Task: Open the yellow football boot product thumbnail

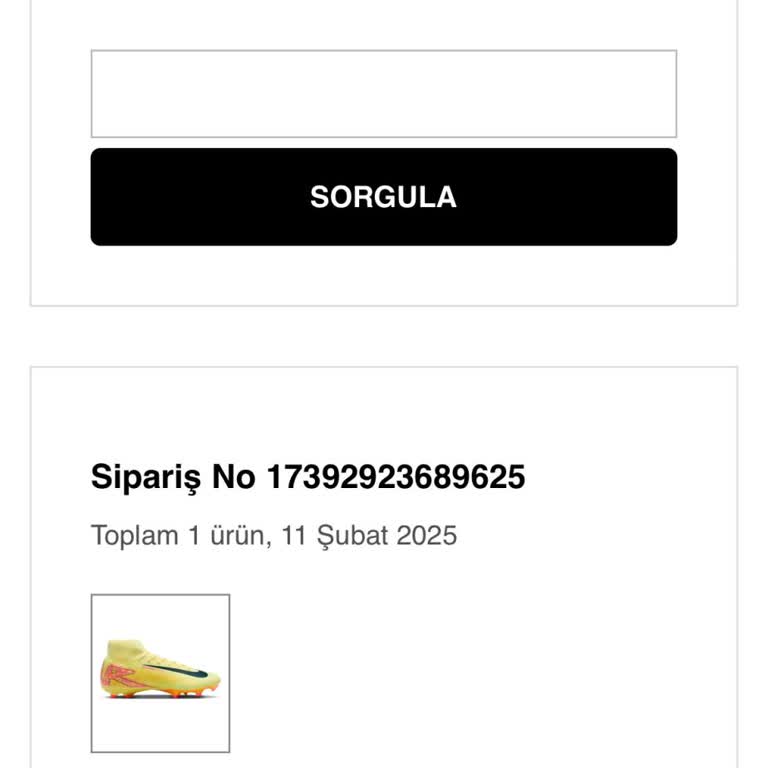Action: (160, 673)
